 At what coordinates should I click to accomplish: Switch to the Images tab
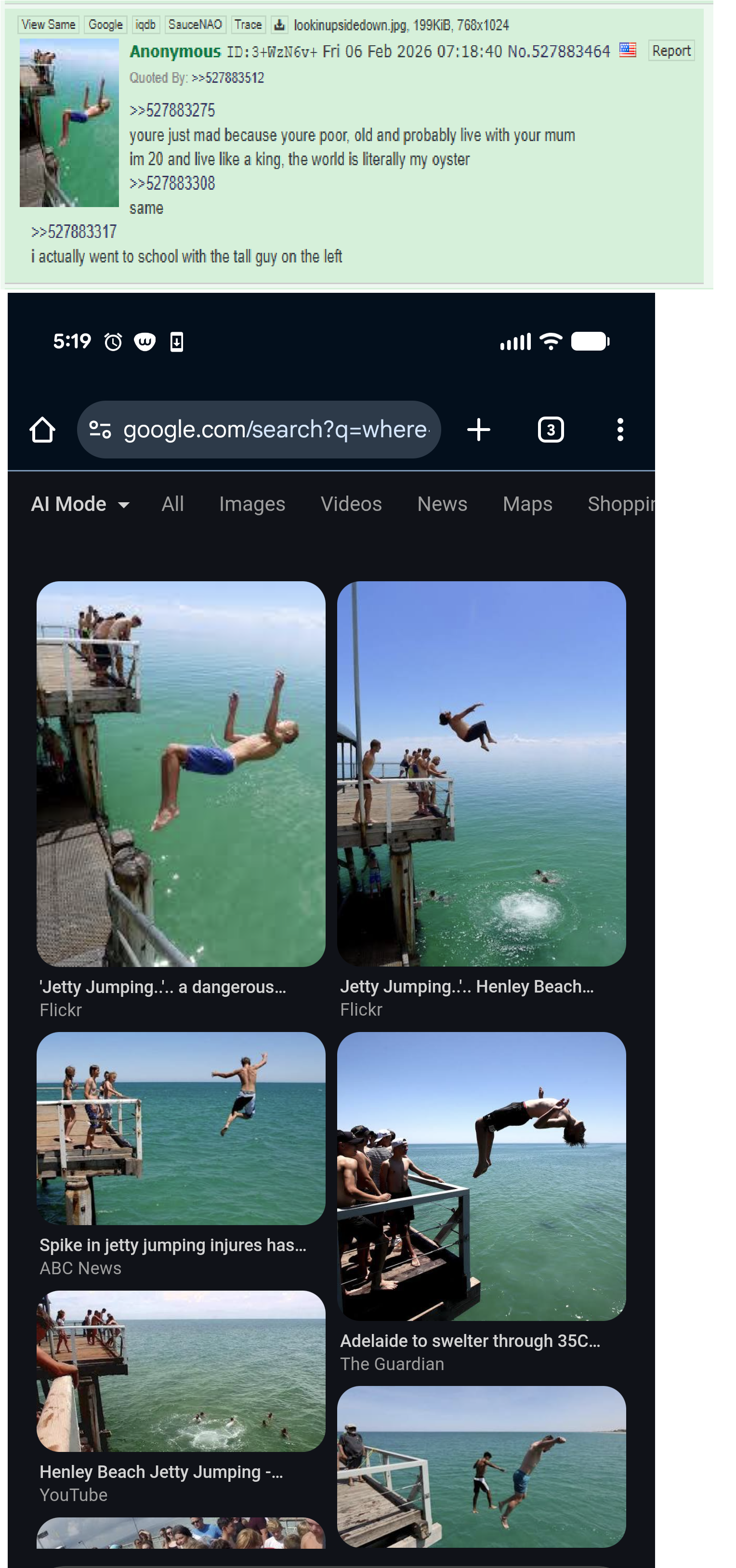252,504
